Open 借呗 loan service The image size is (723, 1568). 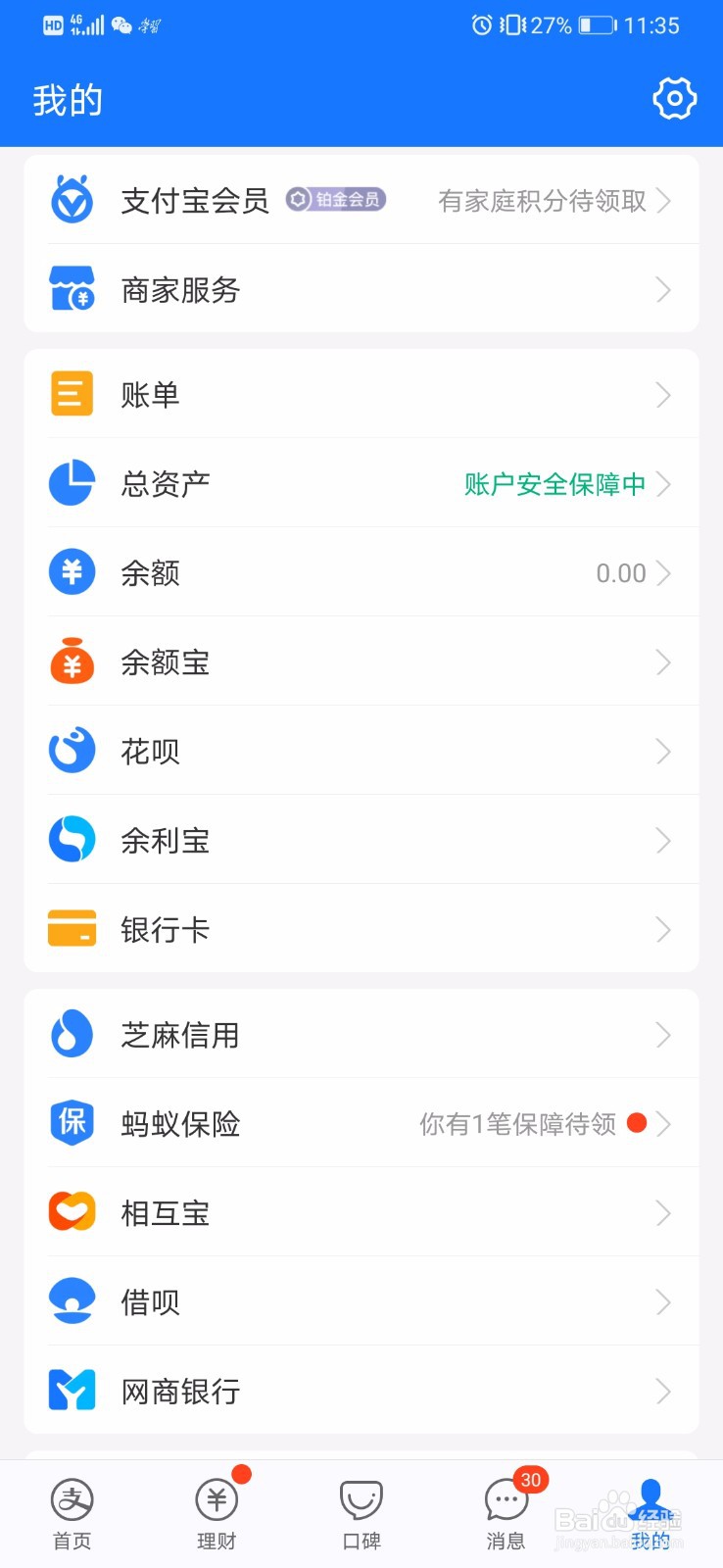(361, 1301)
